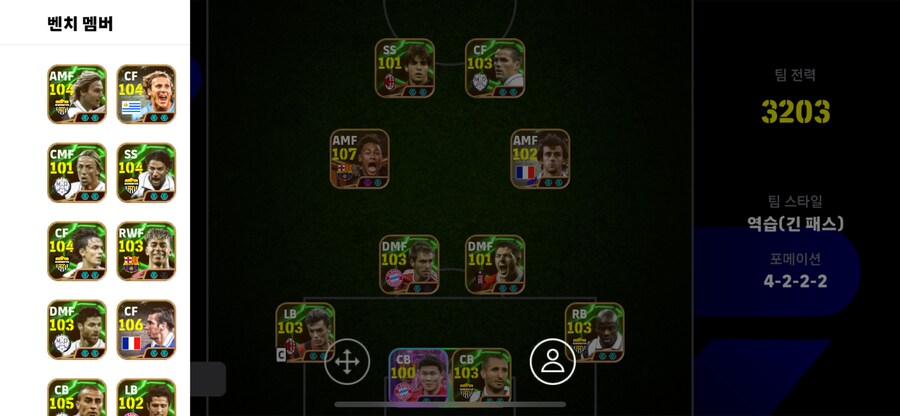Pick bench CF 106 with French flag
Screen dimensions: 900x416
coord(146,329)
